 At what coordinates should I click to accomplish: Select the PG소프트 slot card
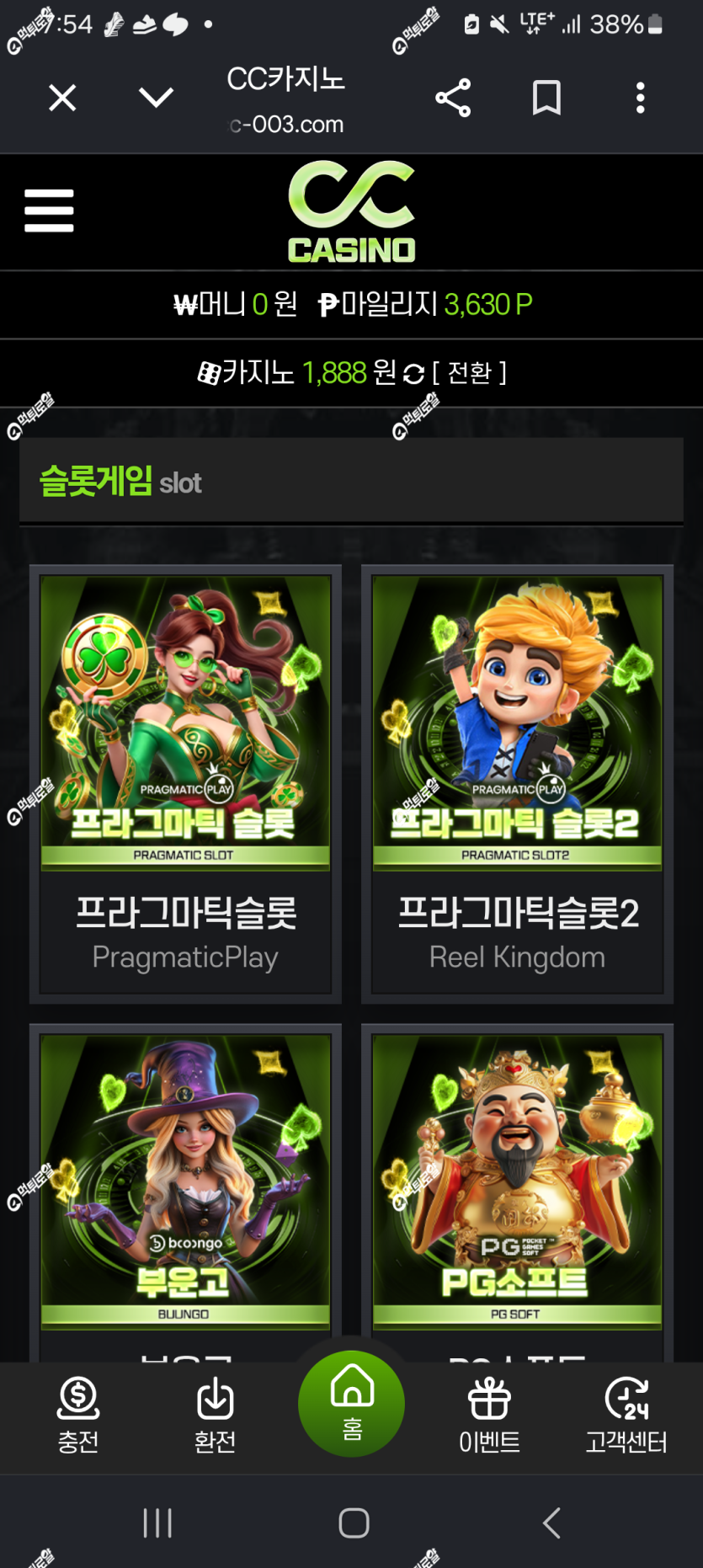pyautogui.click(x=517, y=1192)
